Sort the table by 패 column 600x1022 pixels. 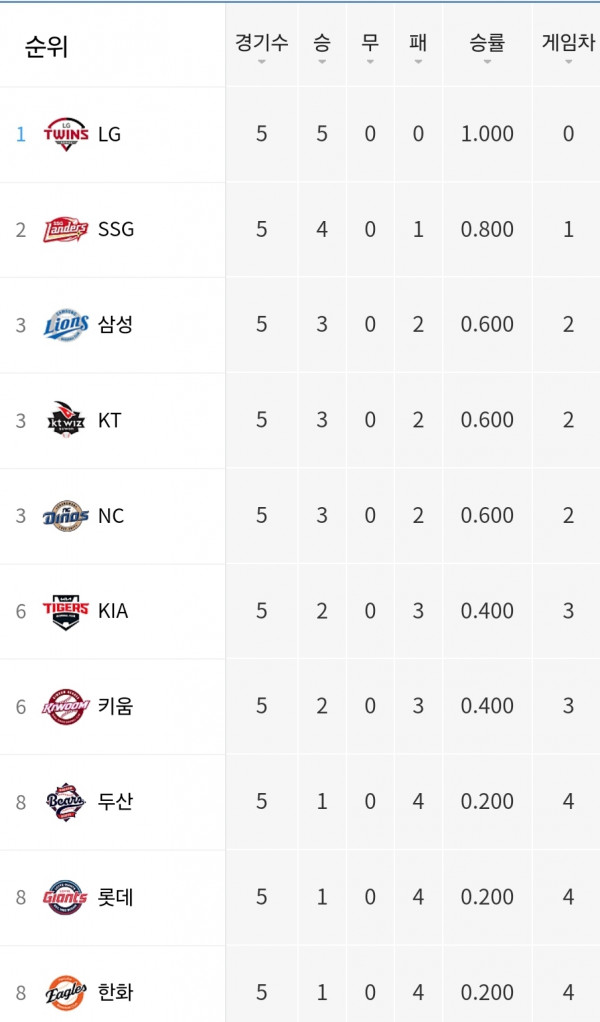[x=418, y=45]
